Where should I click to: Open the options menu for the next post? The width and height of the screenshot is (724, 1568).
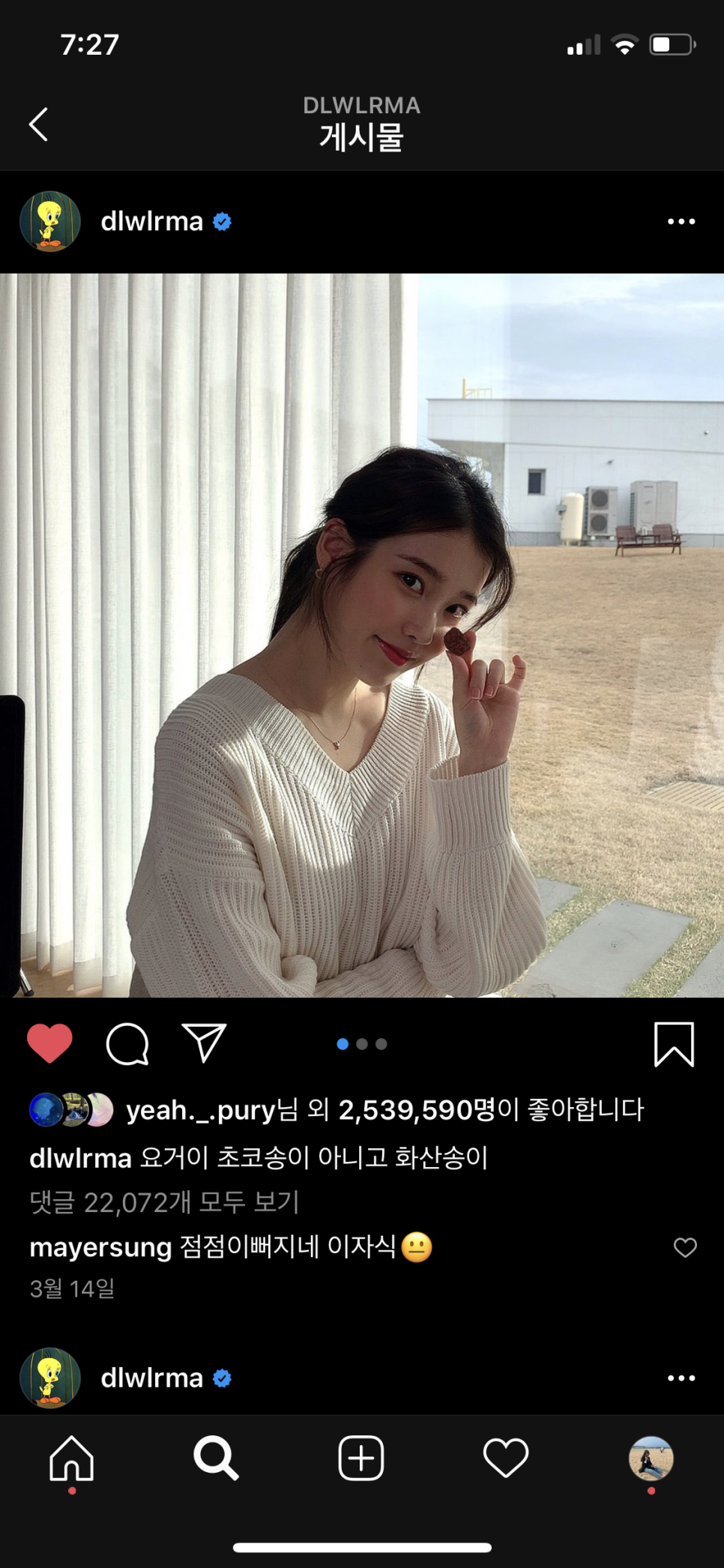pyautogui.click(x=681, y=1378)
